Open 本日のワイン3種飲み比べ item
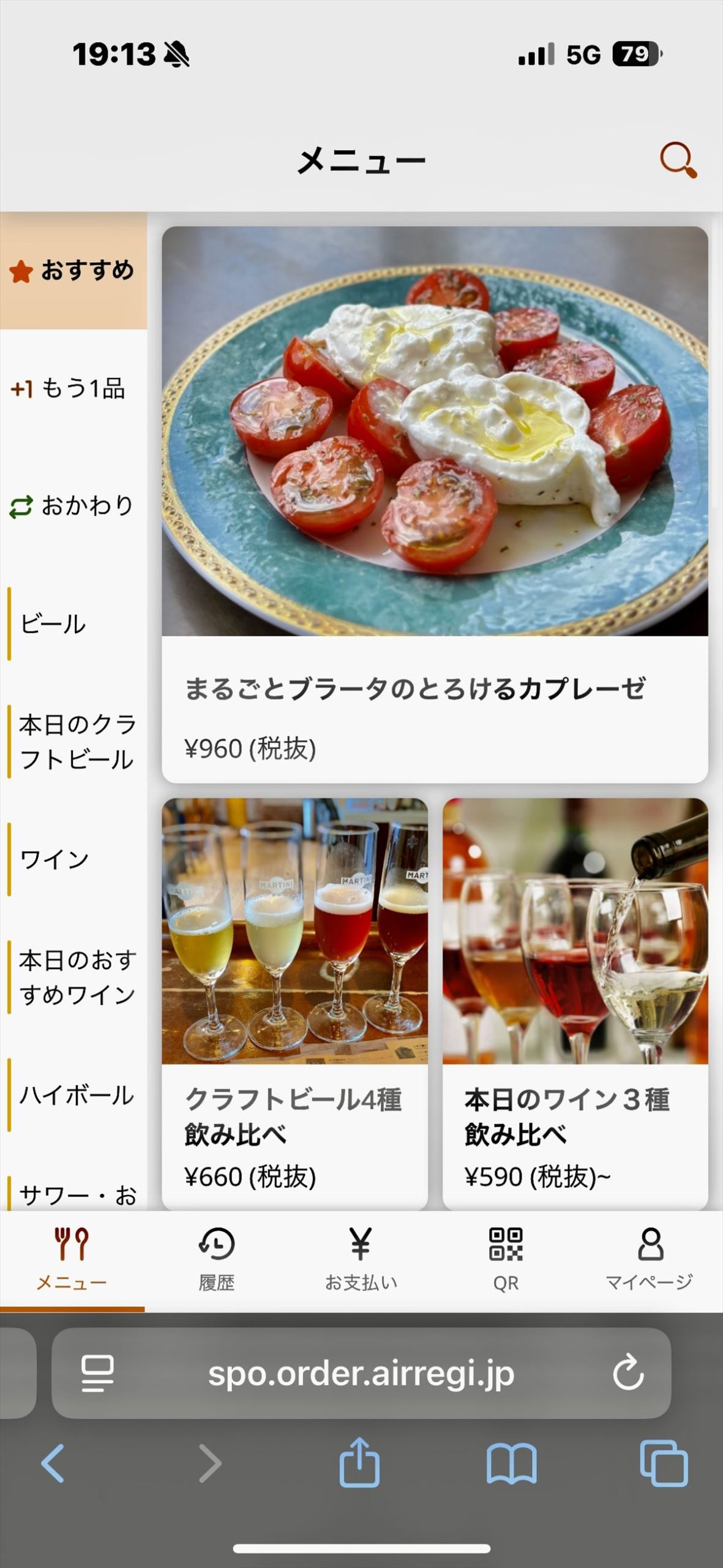 coord(575,1003)
